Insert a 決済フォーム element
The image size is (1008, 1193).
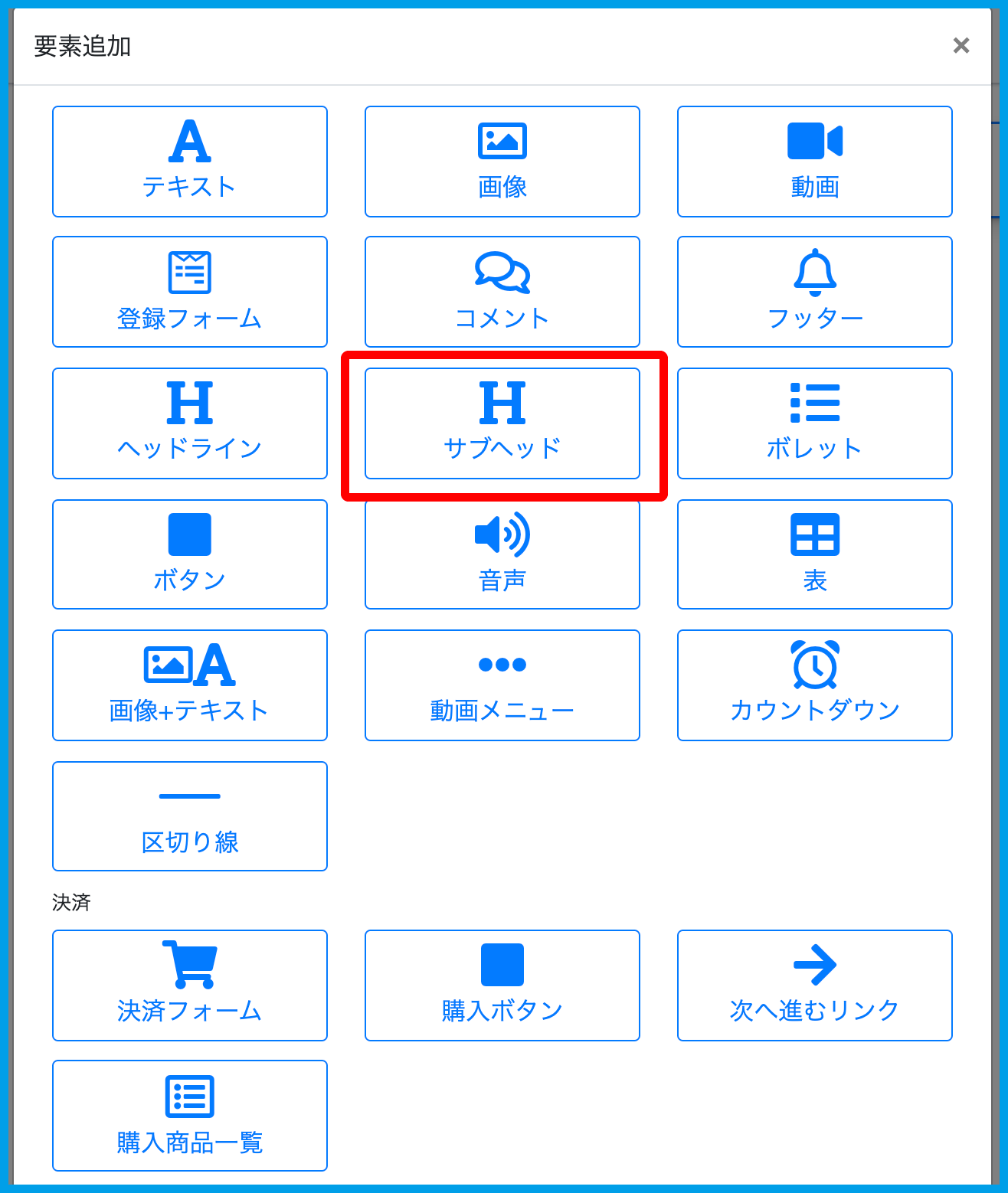click(189, 985)
